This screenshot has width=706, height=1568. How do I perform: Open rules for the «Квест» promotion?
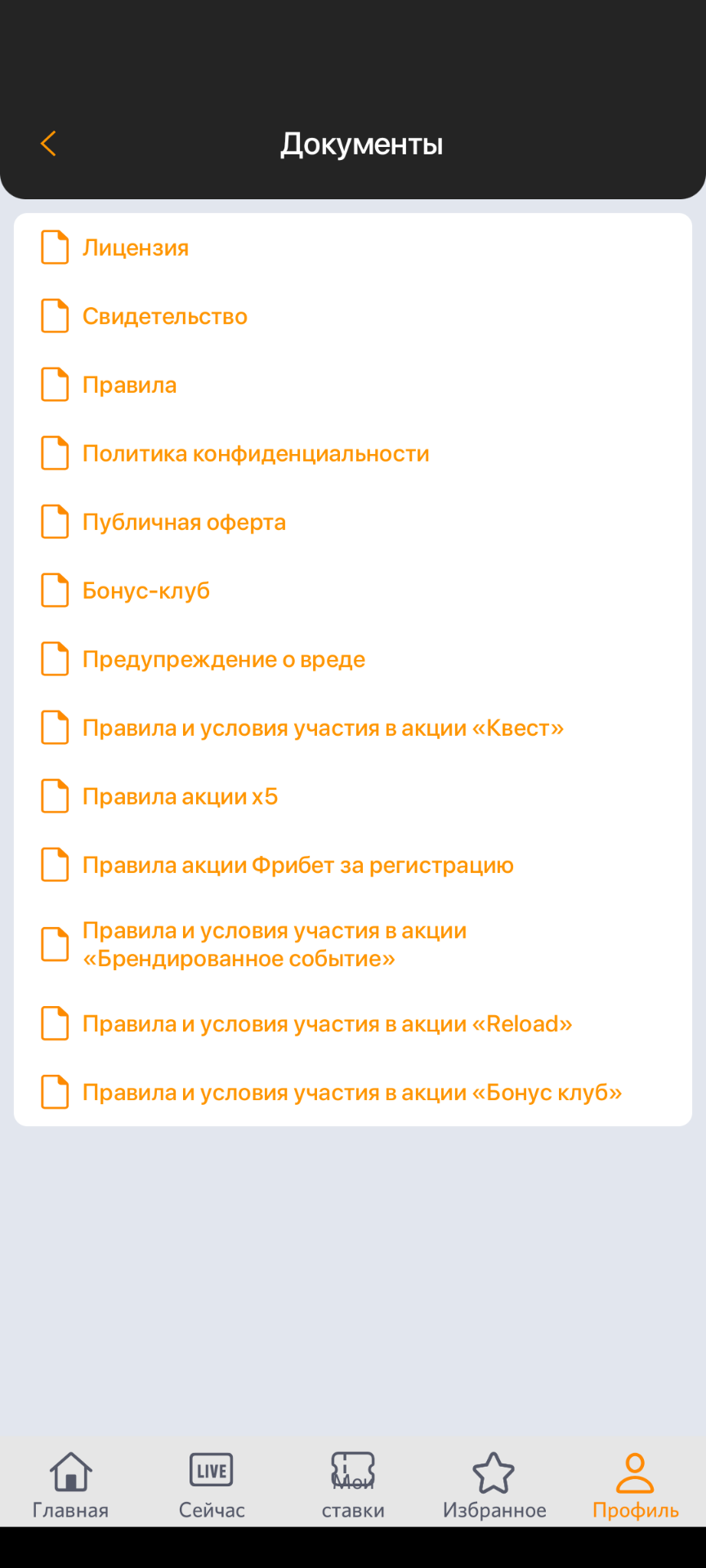[353, 728]
